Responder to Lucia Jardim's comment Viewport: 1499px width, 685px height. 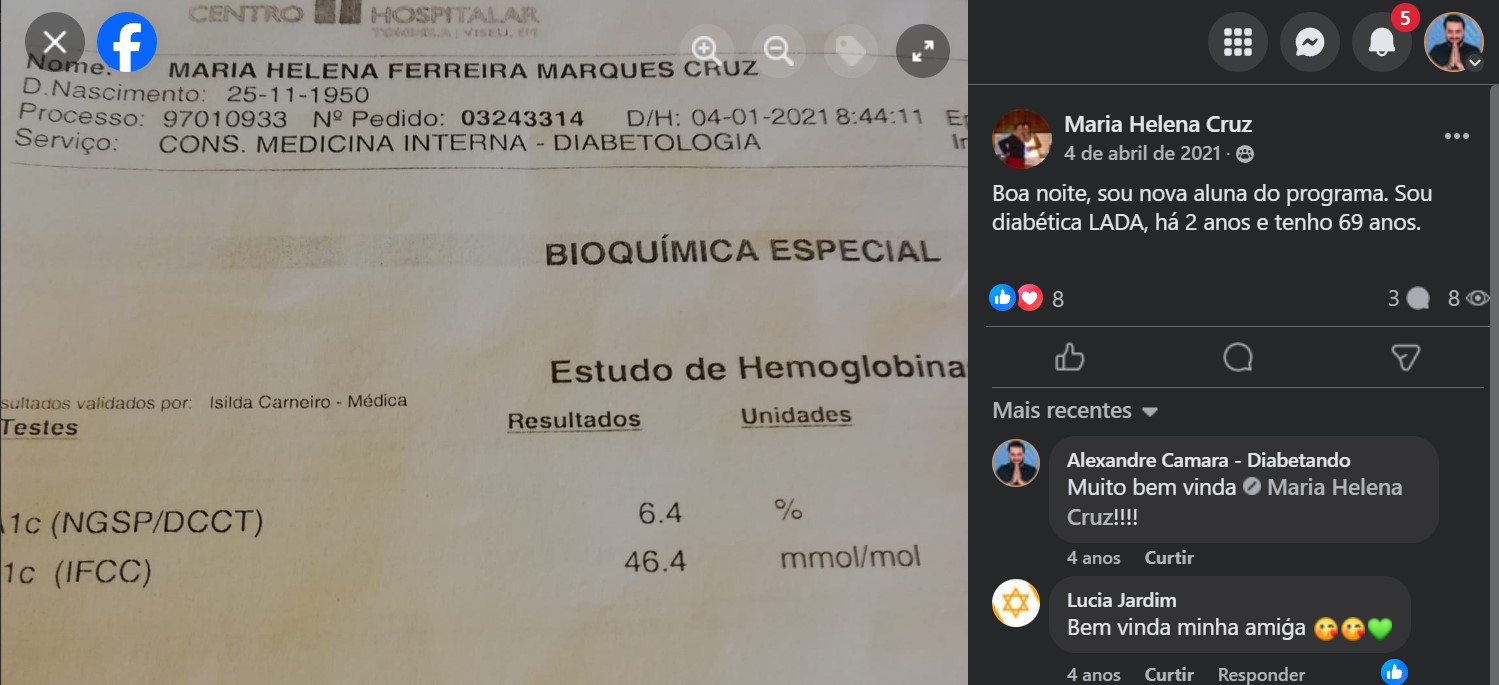pyautogui.click(x=1261, y=675)
